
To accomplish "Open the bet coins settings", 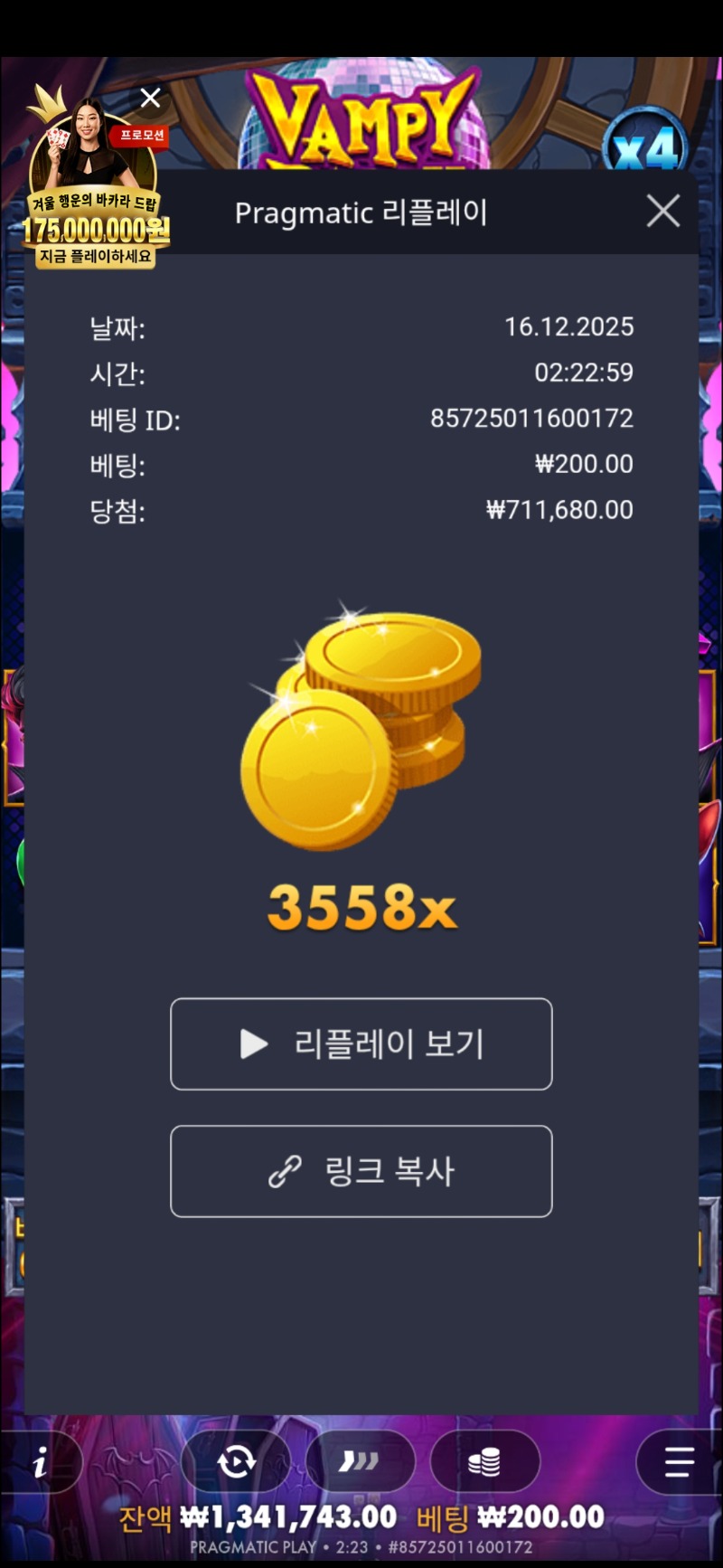I will pyautogui.click(x=484, y=1461).
